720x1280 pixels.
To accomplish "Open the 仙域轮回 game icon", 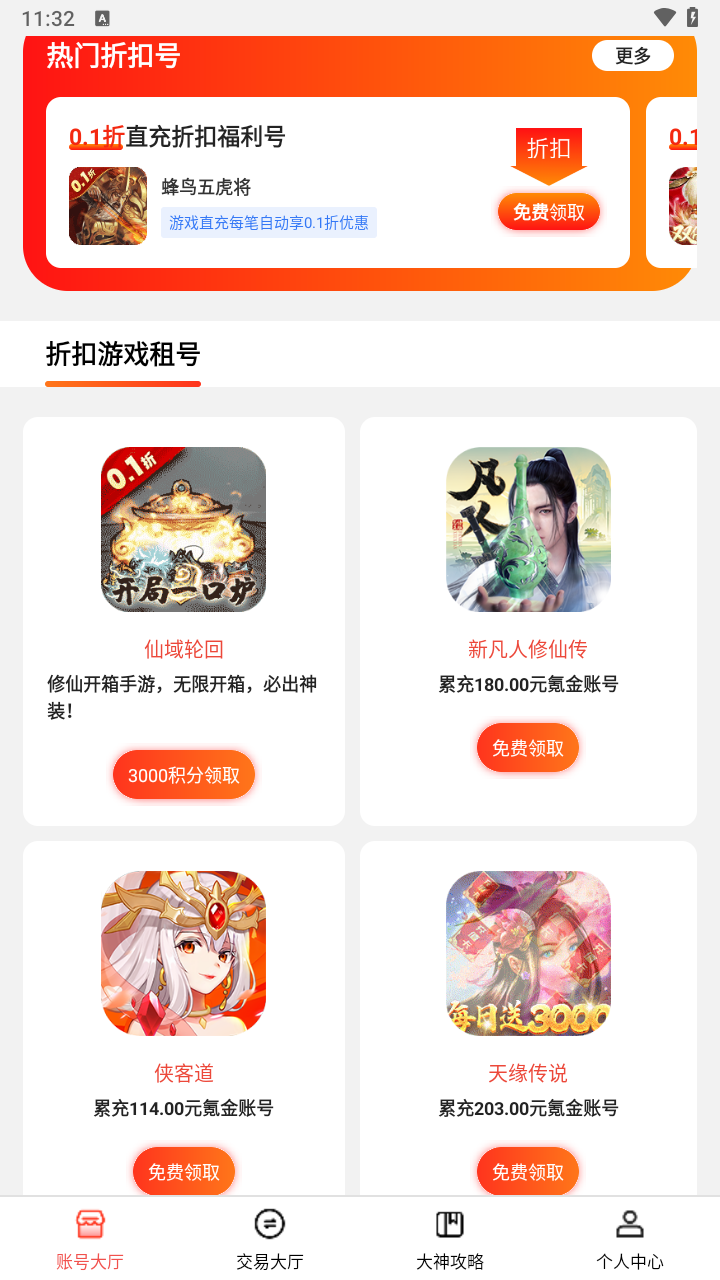I will coord(184,529).
